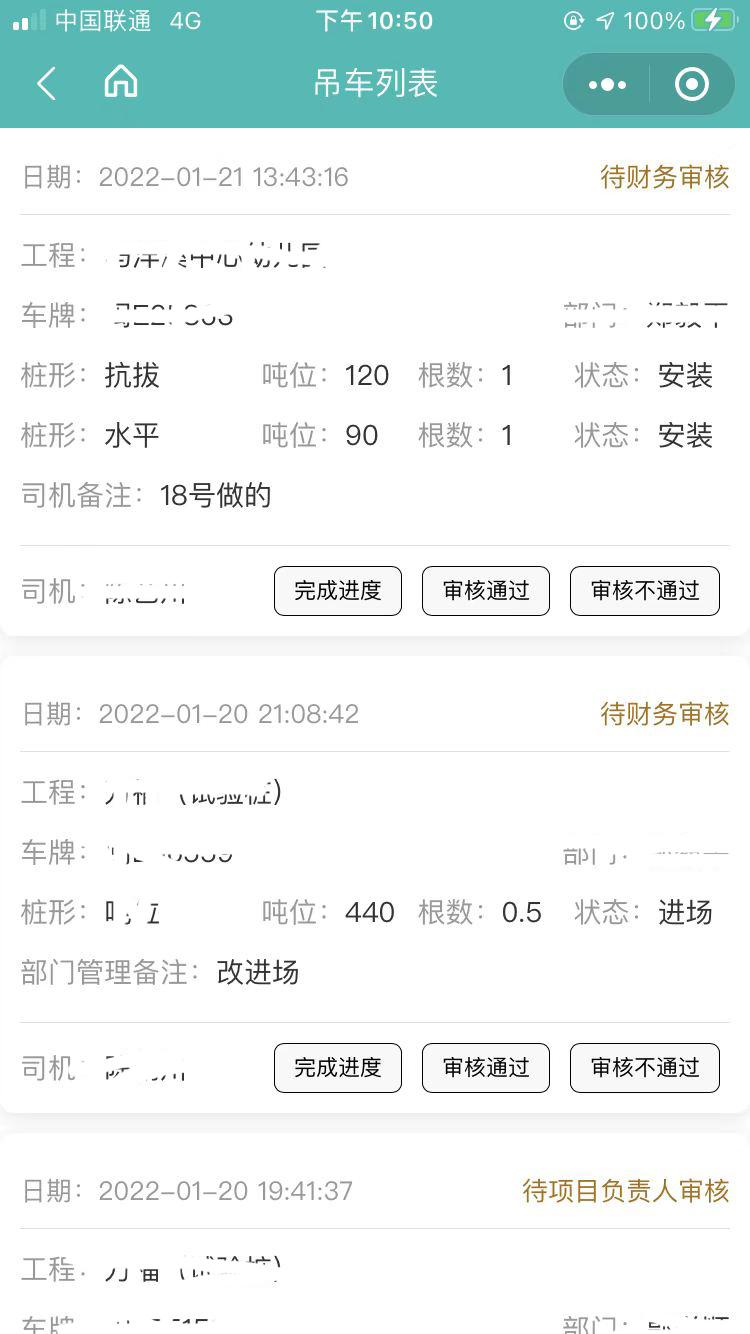750x1334 pixels.
Task: Go back using the arrow icon
Action: [x=46, y=84]
